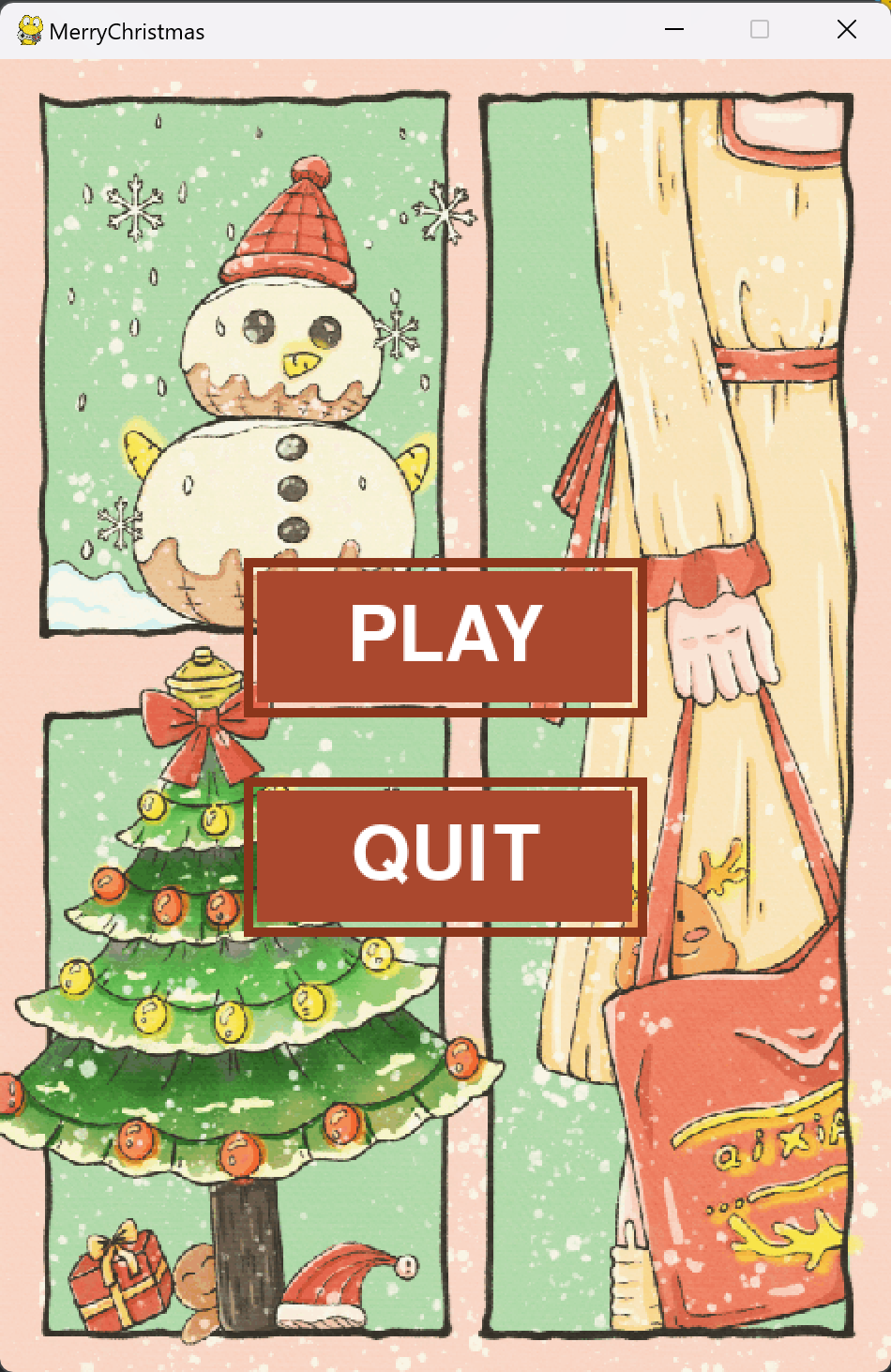The width and height of the screenshot is (891, 1372).
Task: Close the MerryChristmas window
Action: point(846,30)
